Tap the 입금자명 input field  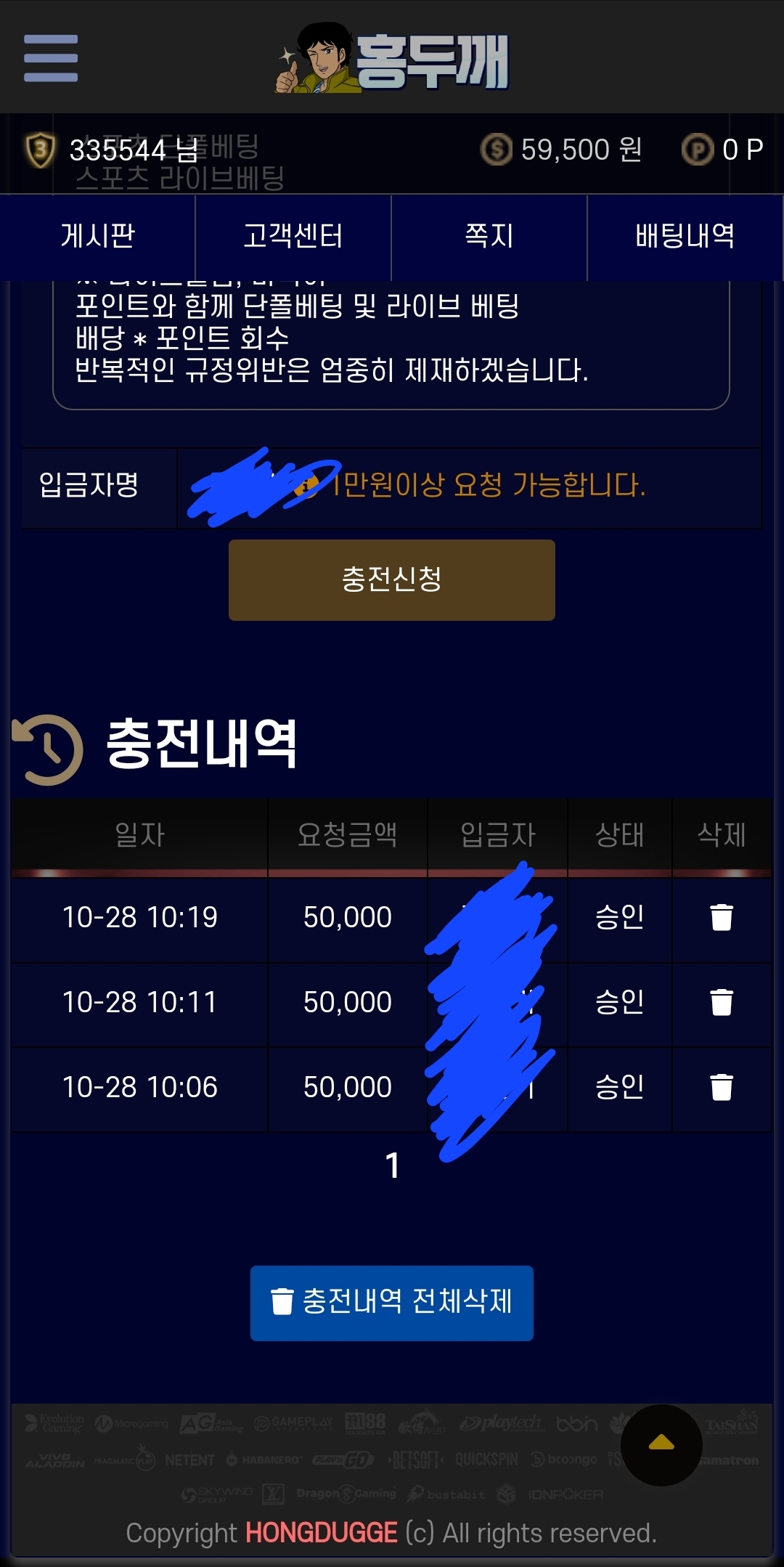468,485
